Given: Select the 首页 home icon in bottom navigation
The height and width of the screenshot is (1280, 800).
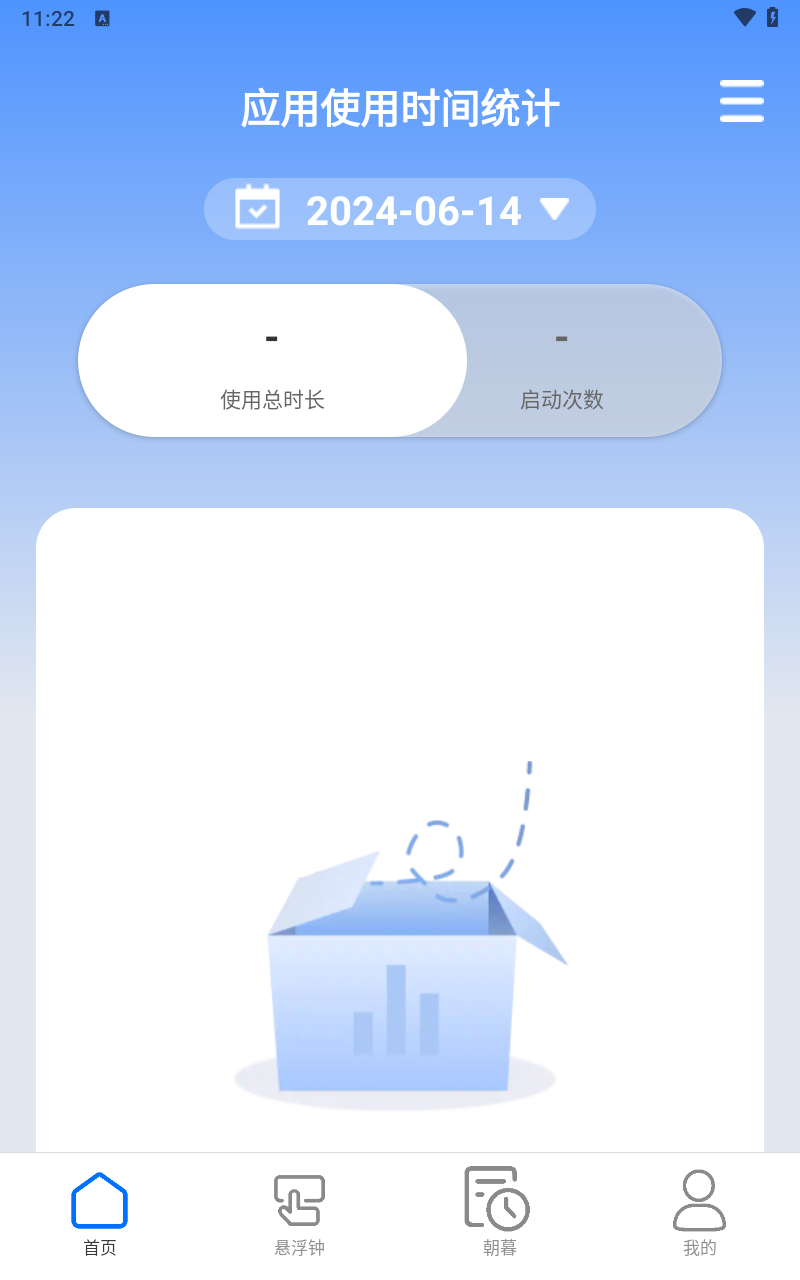Looking at the screenshot, I should pyautogui.click(x=100, y=1204).
